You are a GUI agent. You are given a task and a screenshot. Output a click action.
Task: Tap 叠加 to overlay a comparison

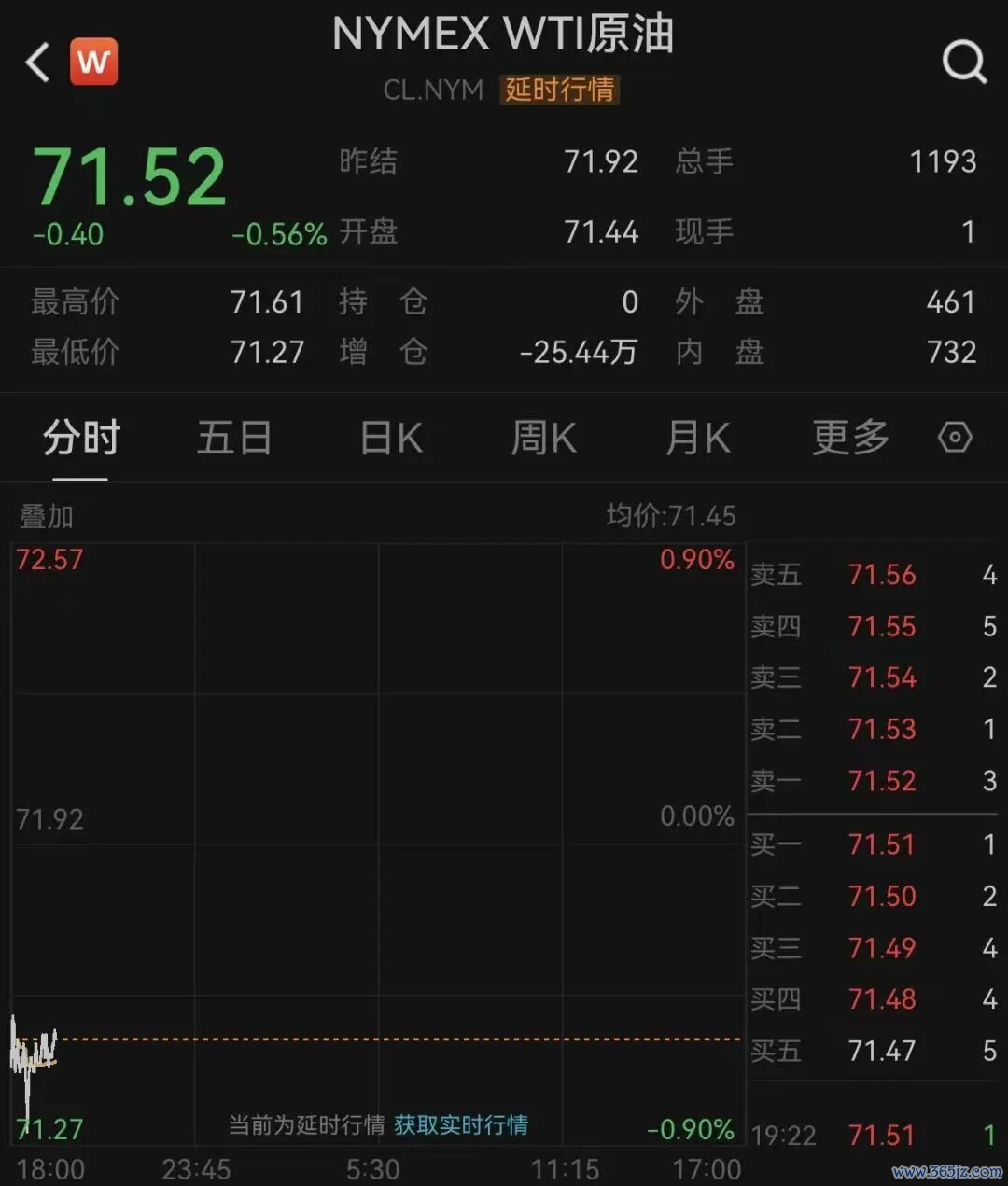click(47, 516)
